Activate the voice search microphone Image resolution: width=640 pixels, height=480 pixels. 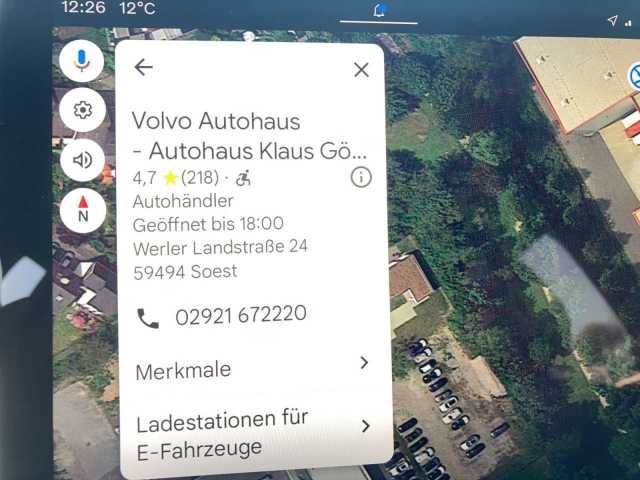tap(83, 61)
